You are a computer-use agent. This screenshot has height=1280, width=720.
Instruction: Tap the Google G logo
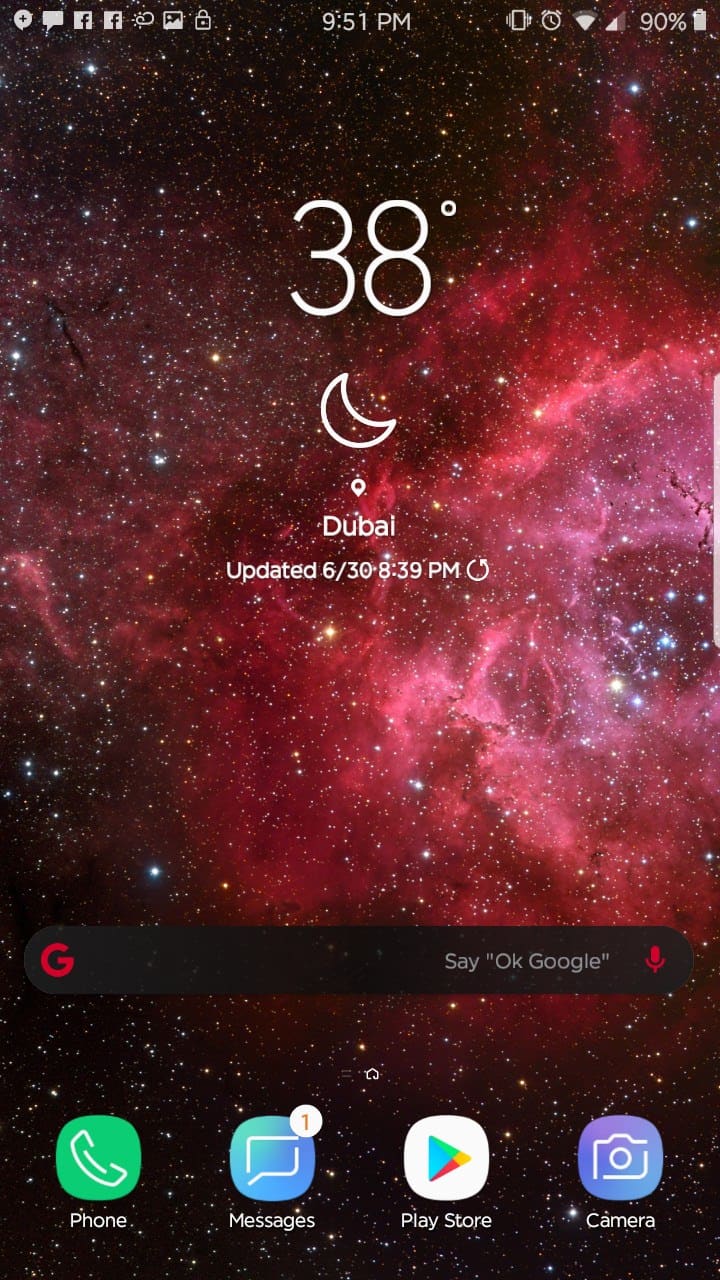[x=58, y=960]
